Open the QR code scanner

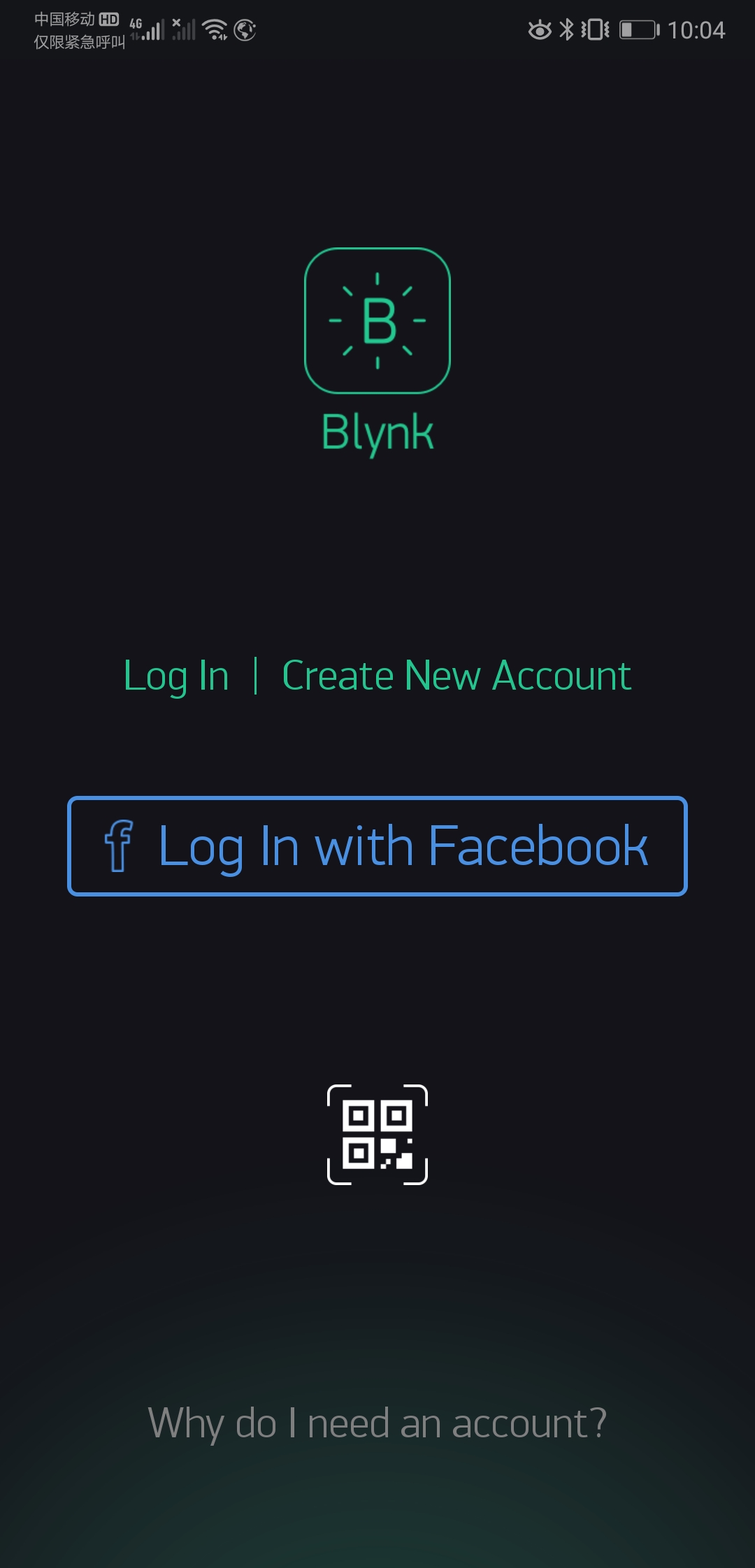tap(377, 1134)
